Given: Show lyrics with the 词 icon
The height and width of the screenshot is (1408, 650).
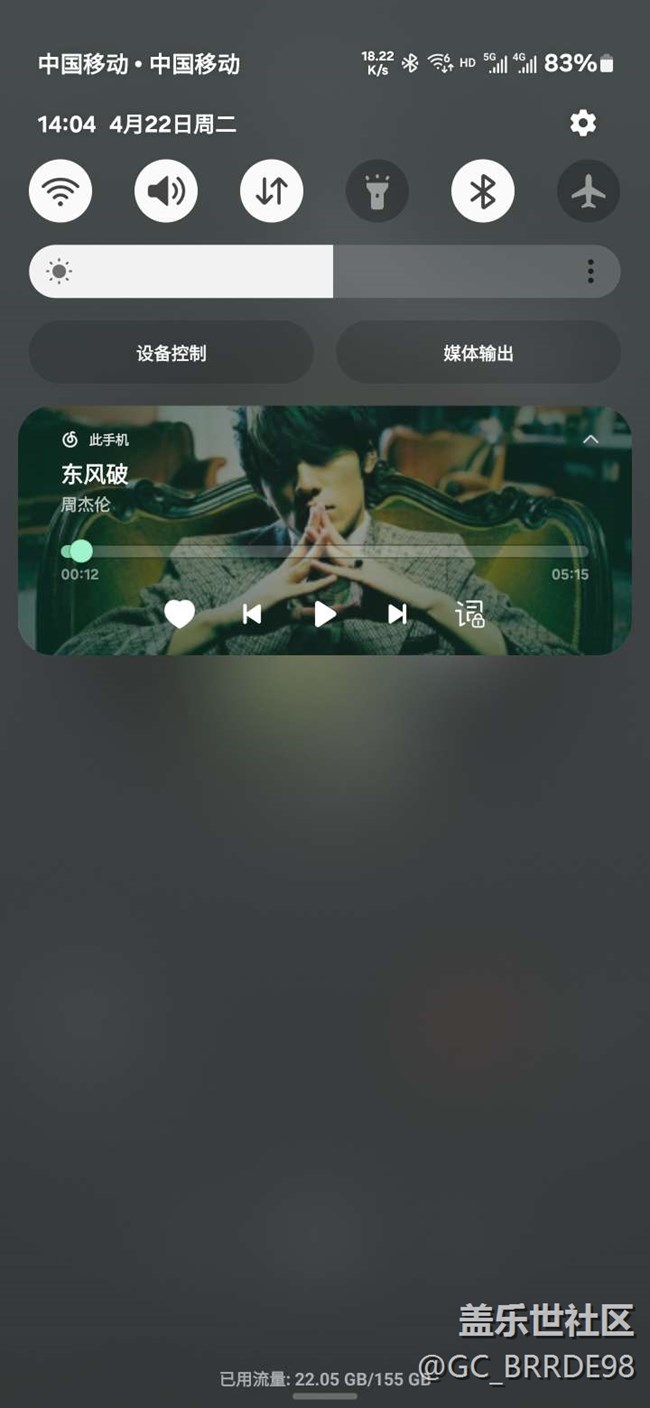Looking at the screenshot, I should point(470,614).
